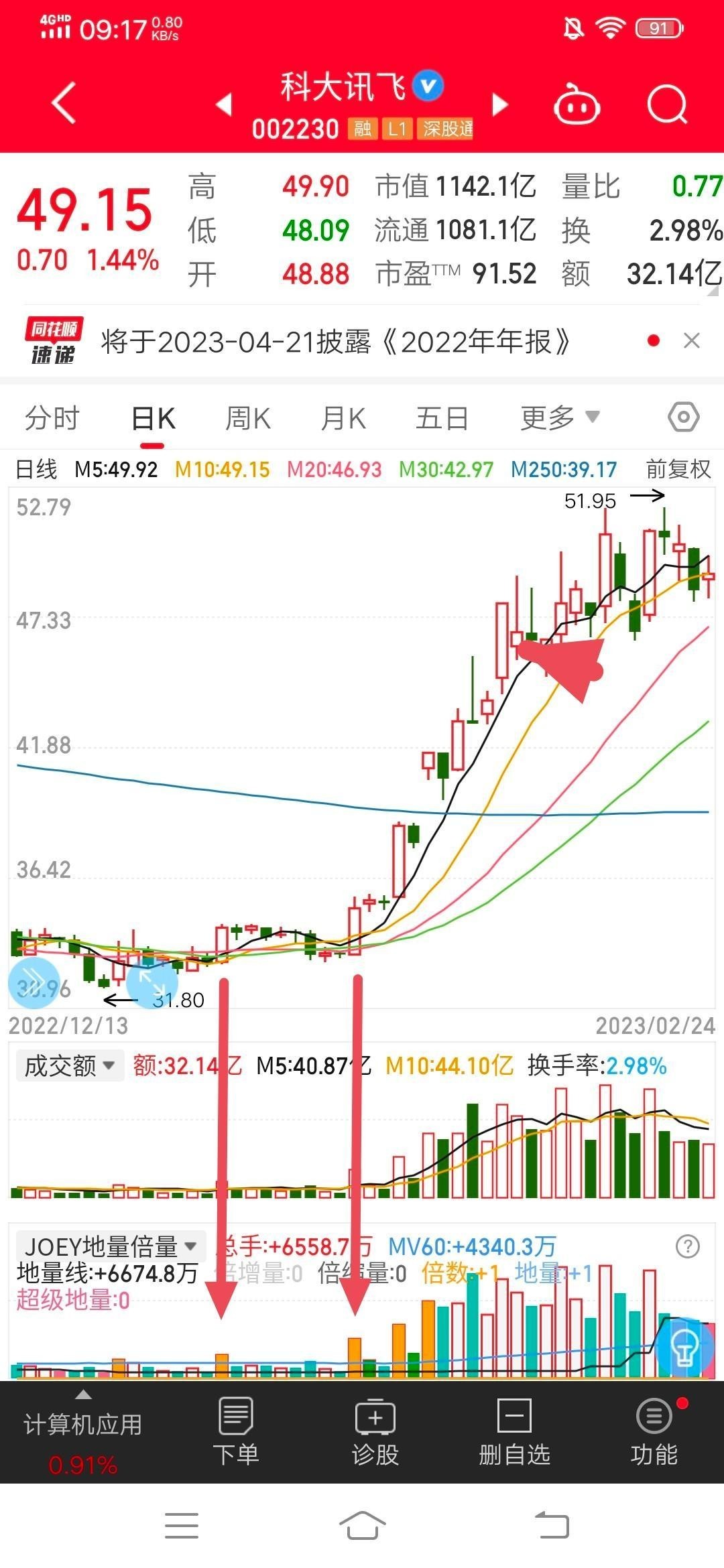
Task: Open stock search magnifier
Action: [668, 105]
